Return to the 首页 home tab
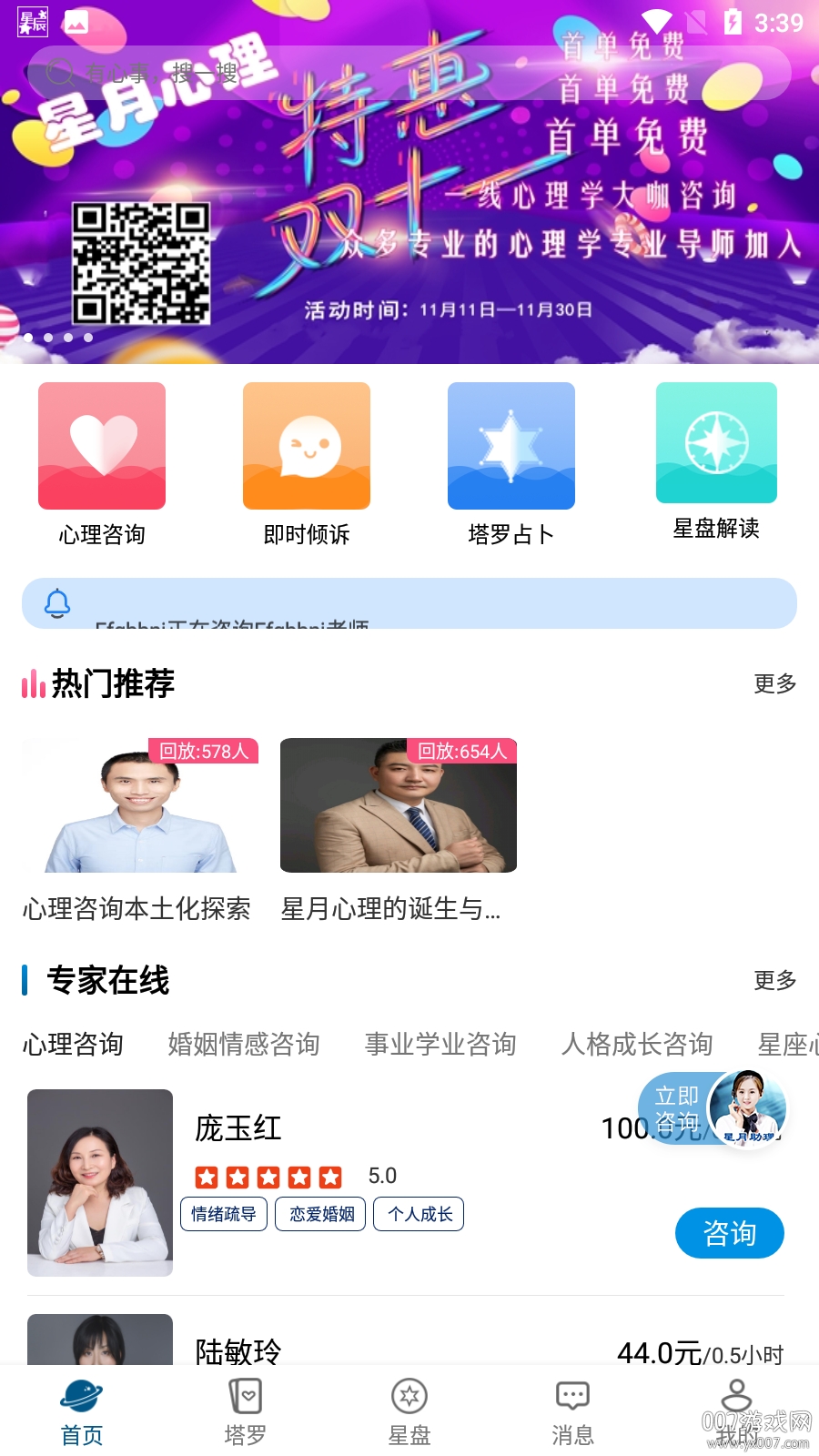This screenshot has height=1456, width=819. (x=82, y=1395)
